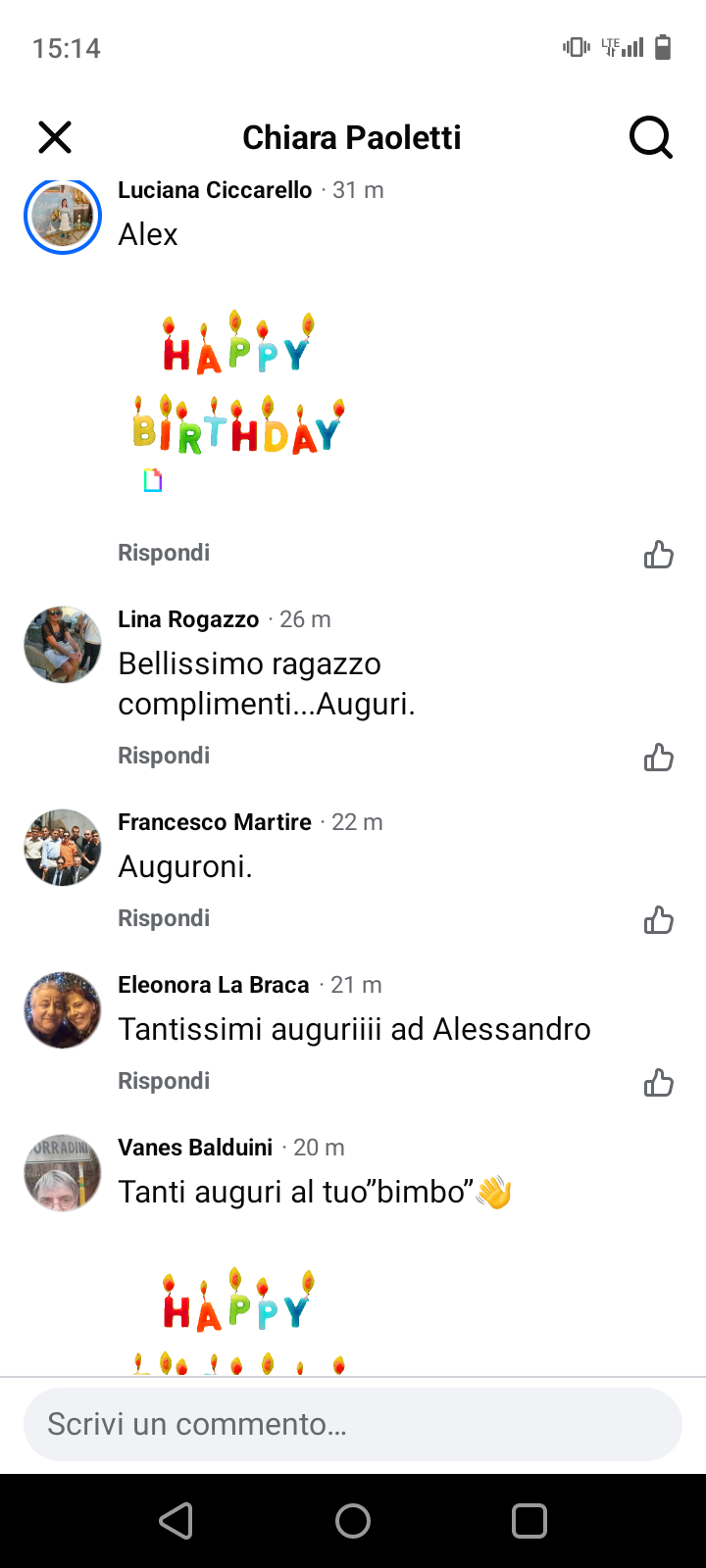Image resolution: width=706 pixels, height=1568 pixels.
Task: Reply to Lina Rogazzo's comment
Action: click(x=164, y=756)
